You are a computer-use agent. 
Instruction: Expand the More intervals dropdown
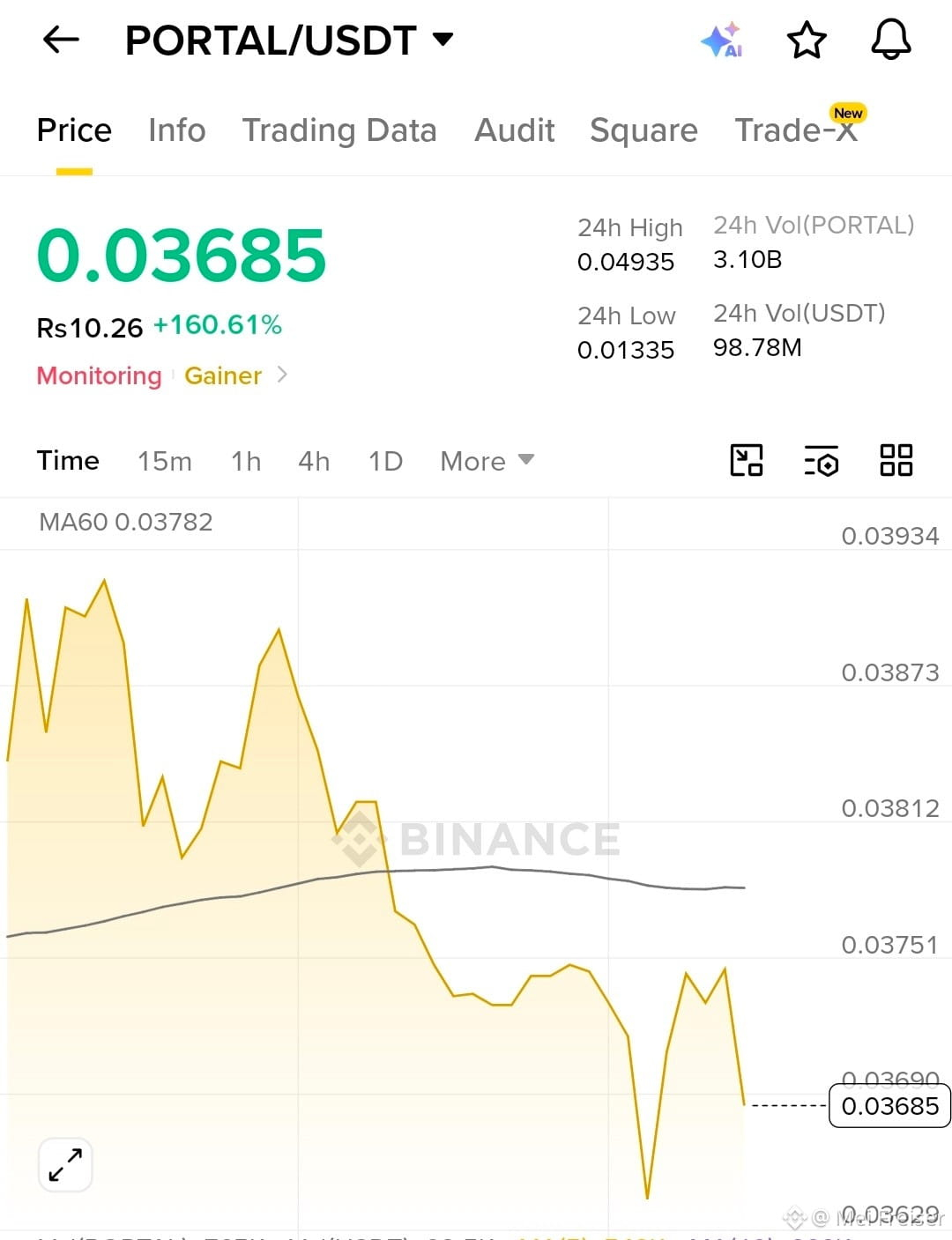point(487,461)
